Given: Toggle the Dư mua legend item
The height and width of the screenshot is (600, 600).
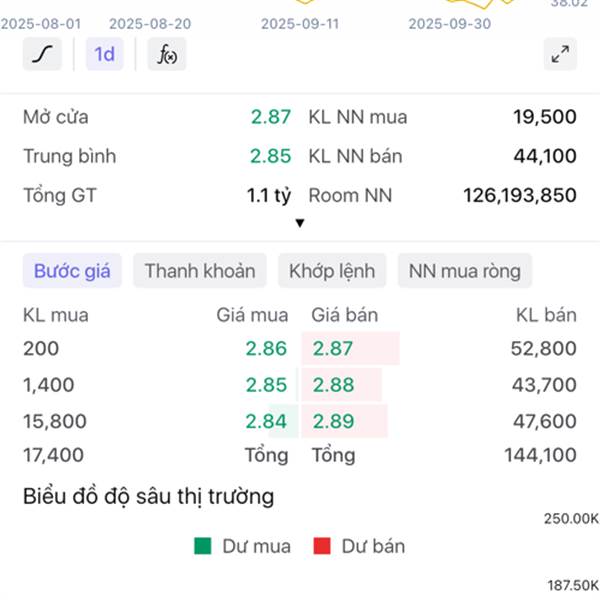Looking at the screenshot, I should point(243,546).
